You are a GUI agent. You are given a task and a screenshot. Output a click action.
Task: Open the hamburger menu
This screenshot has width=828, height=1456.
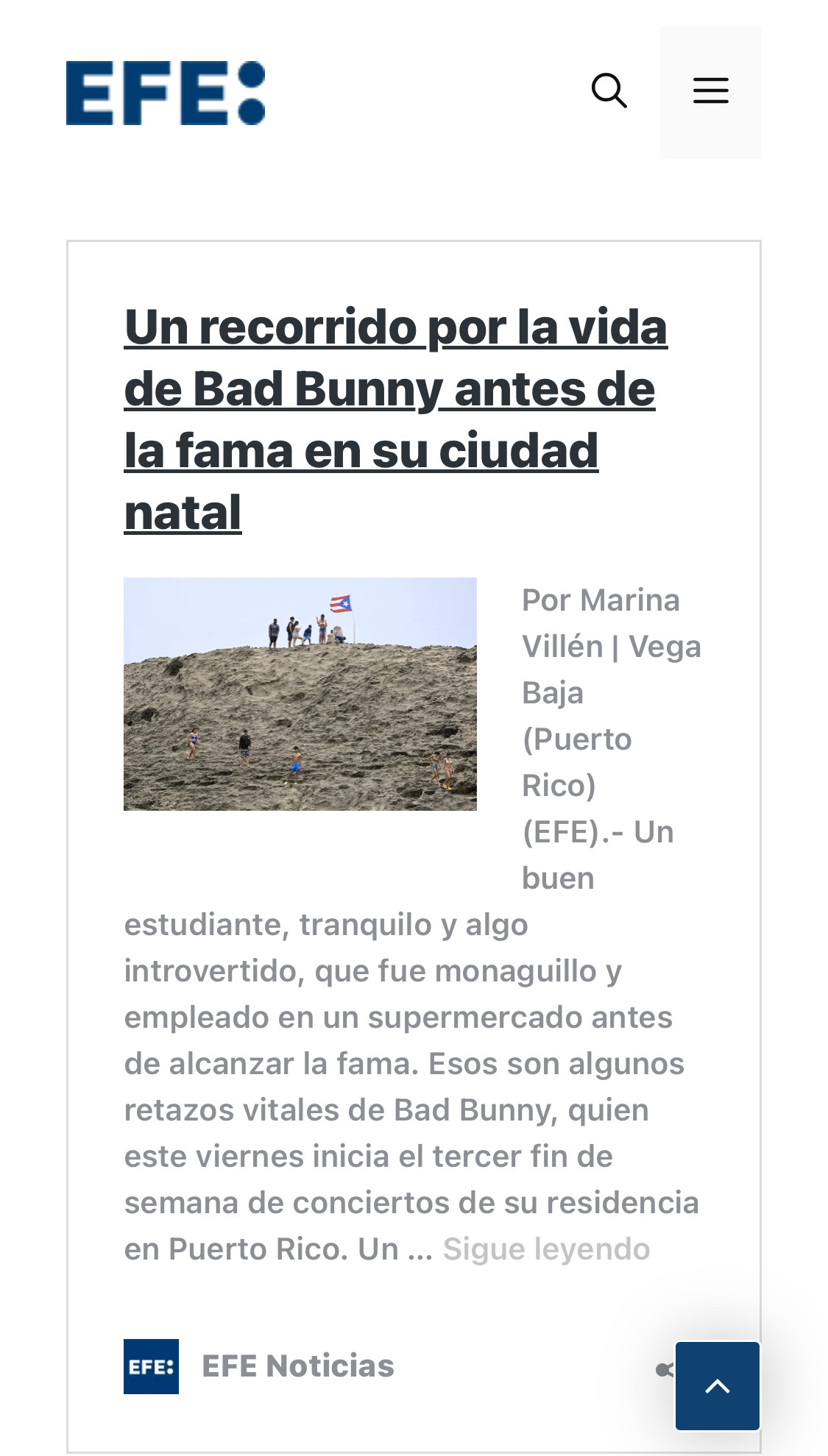pyautogui.click(x=710, y=92)
